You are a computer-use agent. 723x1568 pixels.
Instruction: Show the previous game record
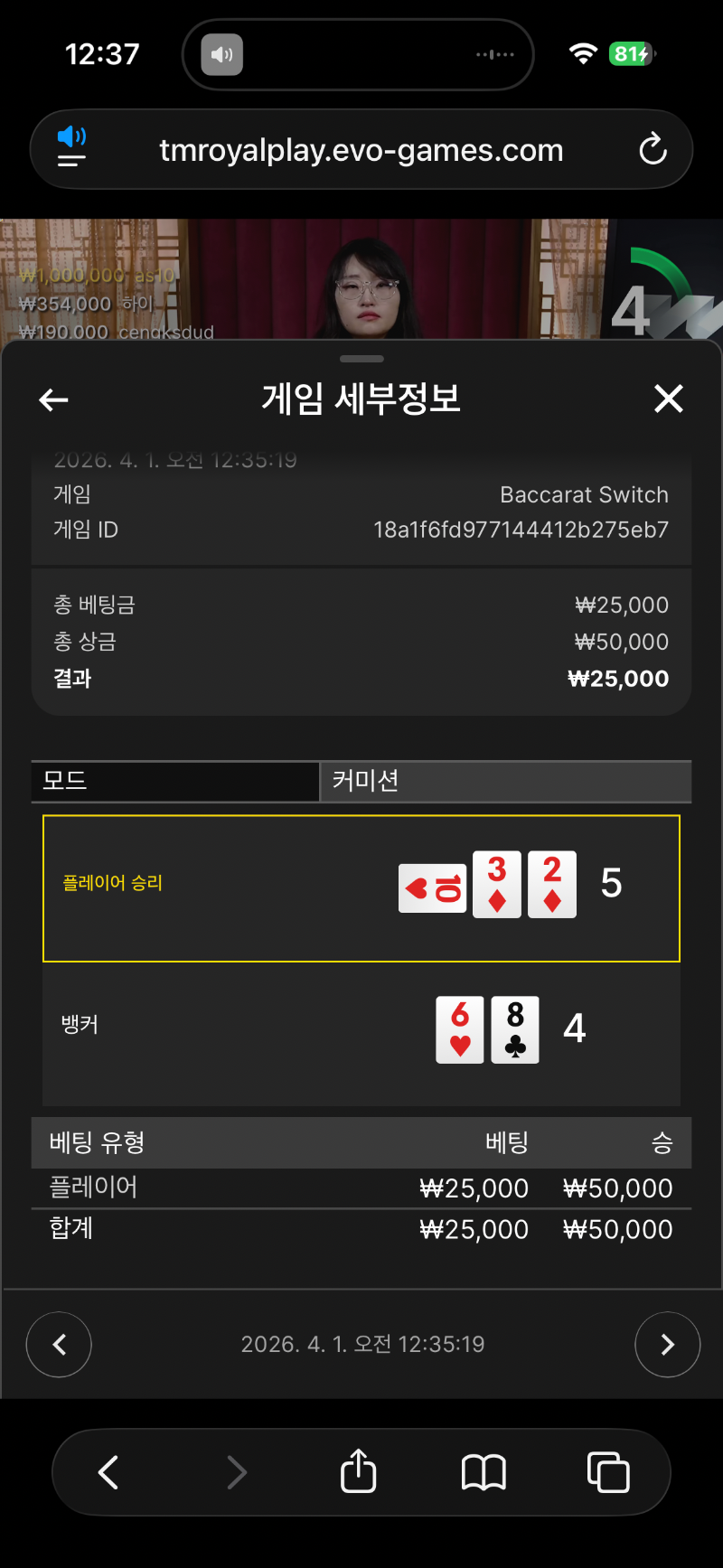coord(59,1344)
